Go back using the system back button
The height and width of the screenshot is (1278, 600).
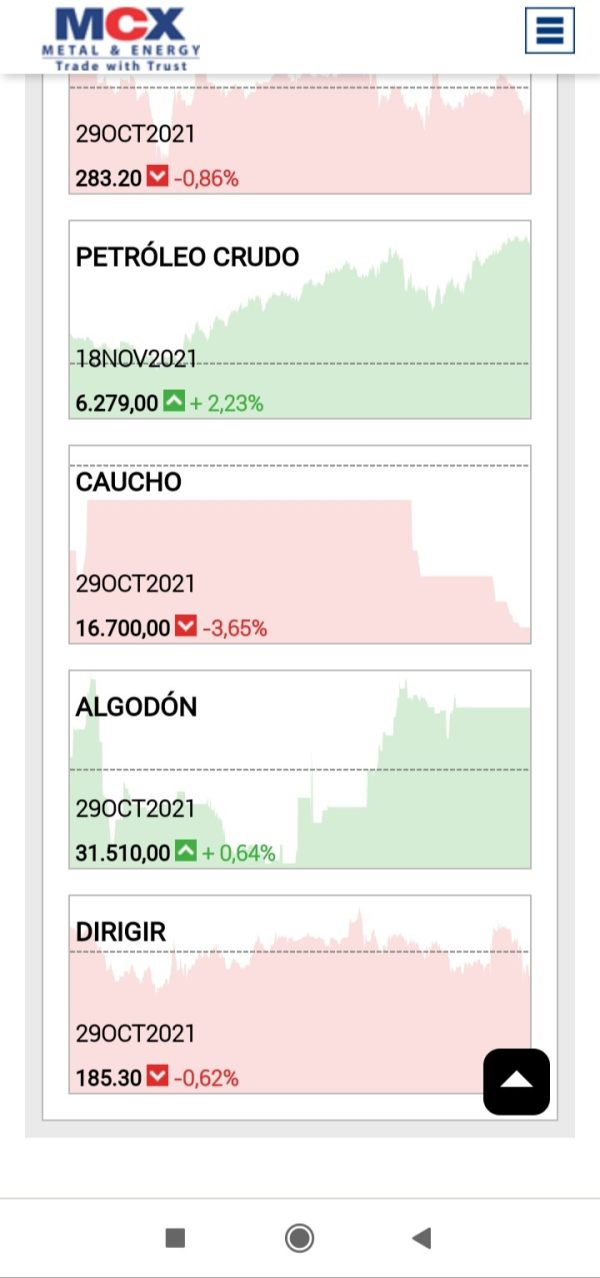coord(421,1238)
